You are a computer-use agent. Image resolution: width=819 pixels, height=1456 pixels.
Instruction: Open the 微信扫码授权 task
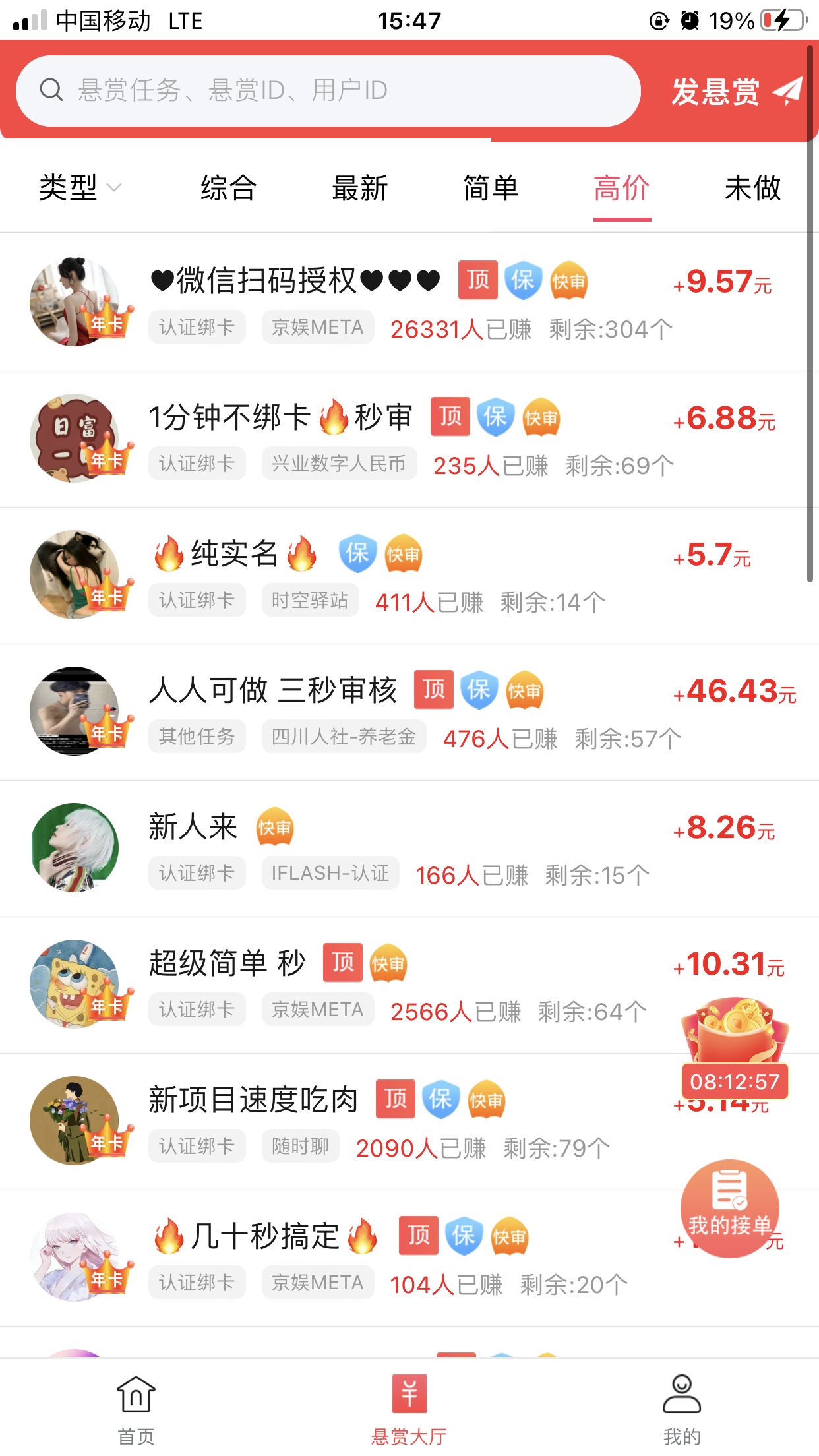297,282
